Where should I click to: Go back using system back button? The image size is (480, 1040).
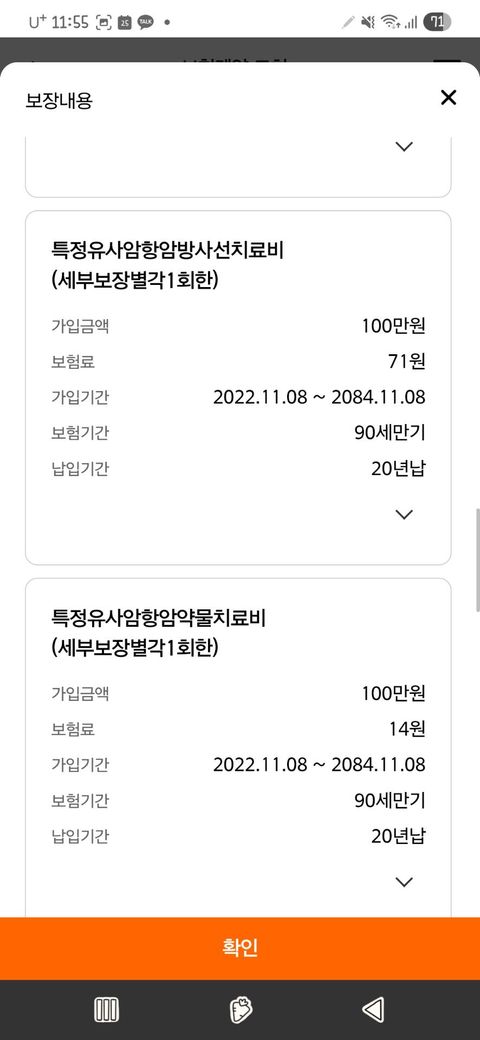[373, 1010]
